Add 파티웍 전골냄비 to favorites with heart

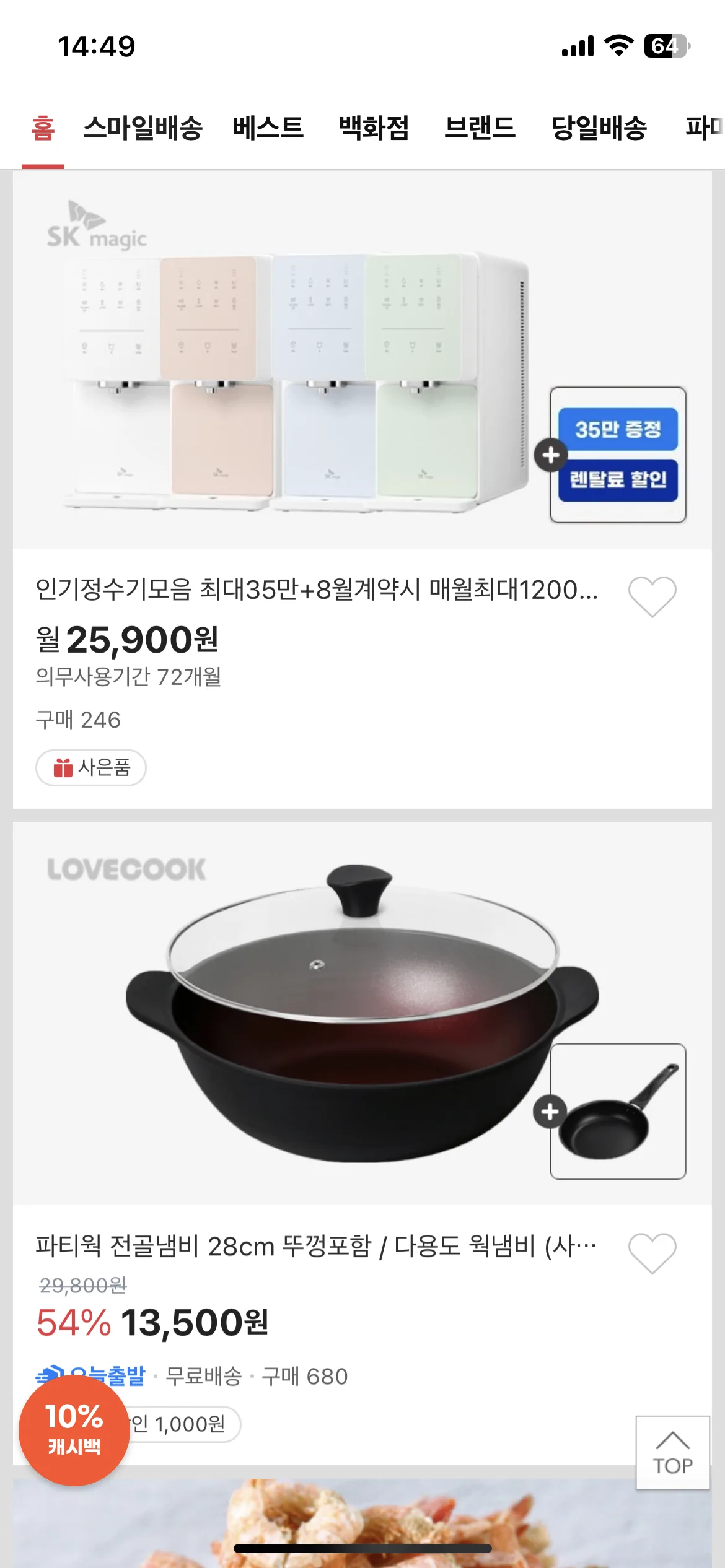click(652, 1252)
